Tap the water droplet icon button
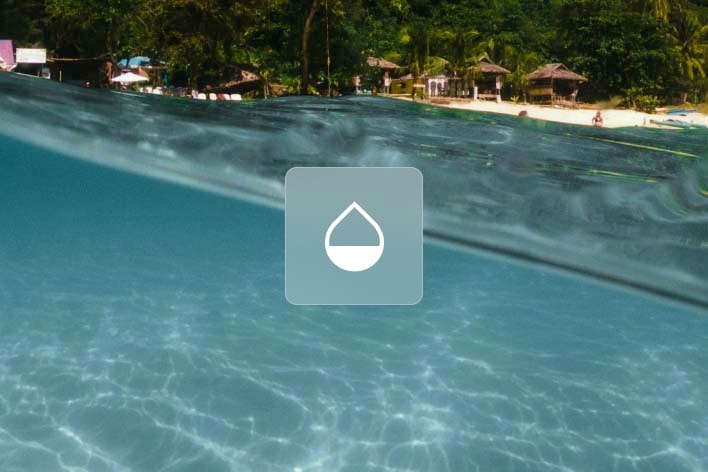Screen dimensions: 708x472 tap(354, 237)
